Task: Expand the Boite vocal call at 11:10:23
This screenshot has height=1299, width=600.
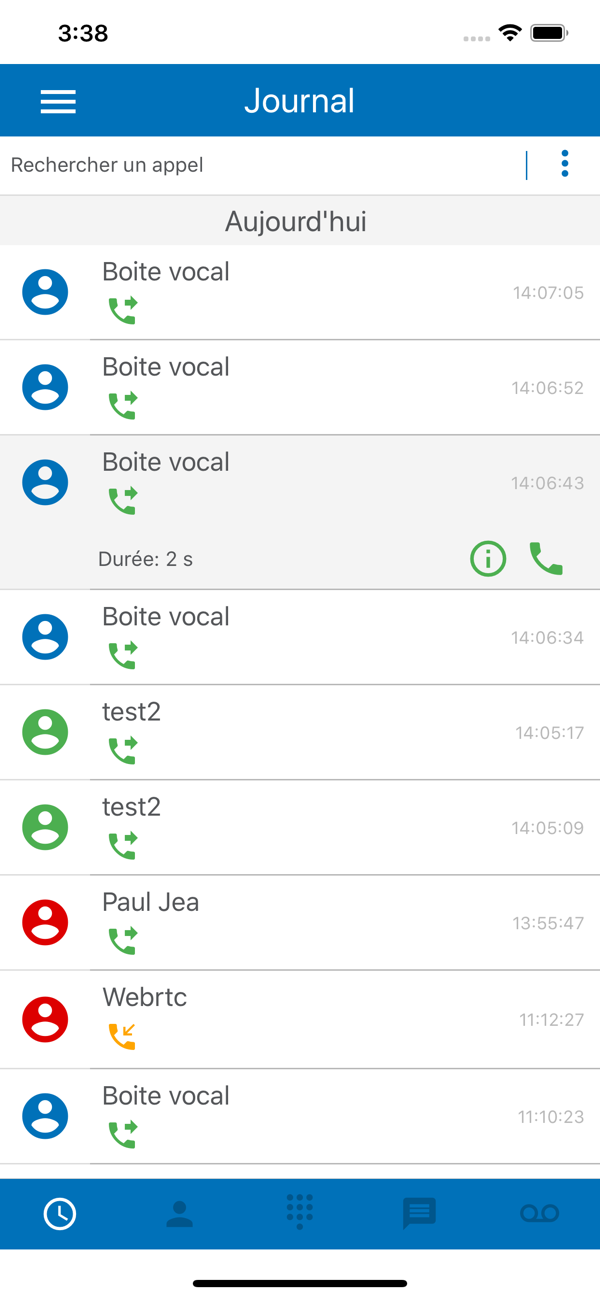Action: pos(300,1116)
